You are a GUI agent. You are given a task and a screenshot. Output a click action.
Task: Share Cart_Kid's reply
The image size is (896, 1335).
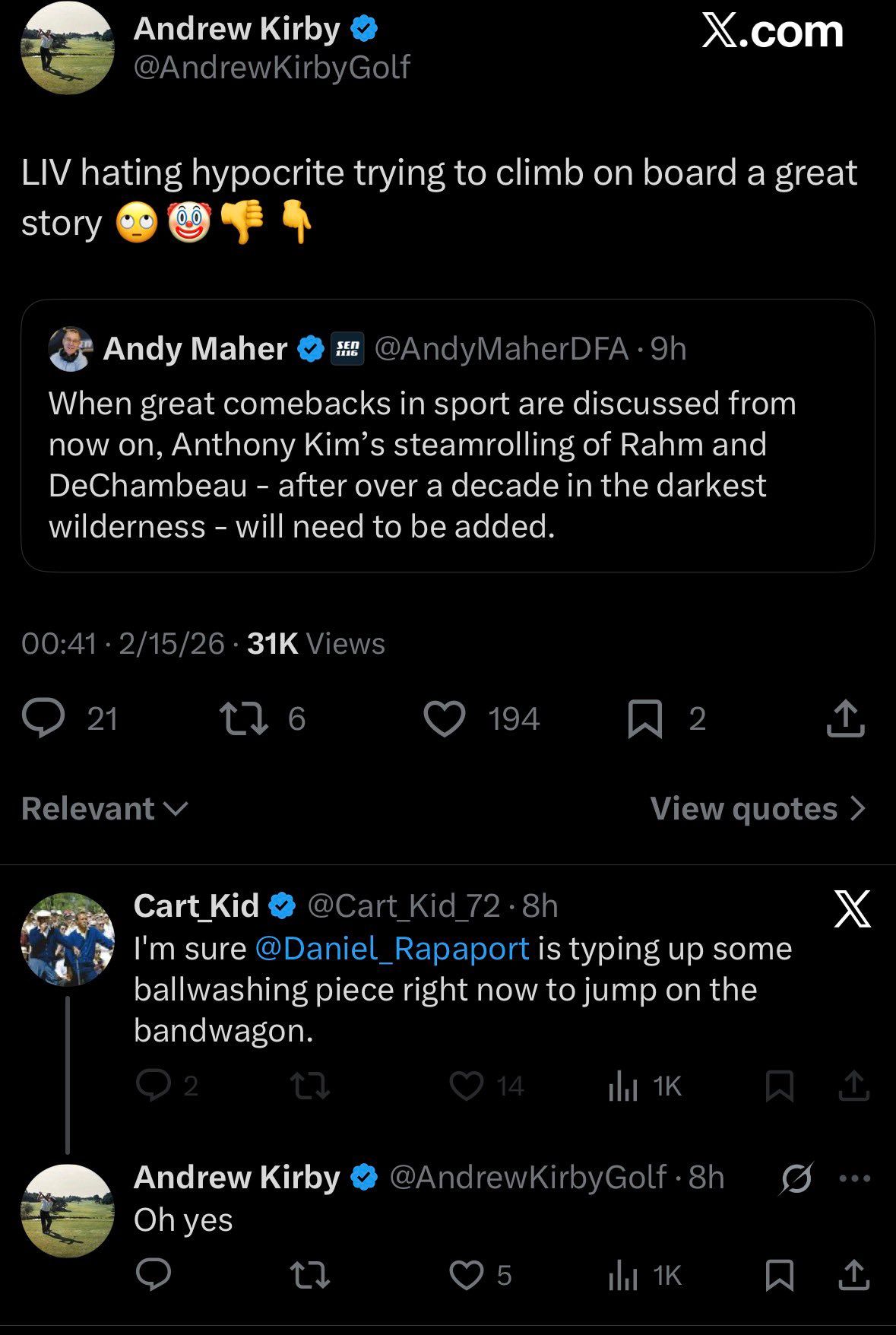tap(853, 1086)
